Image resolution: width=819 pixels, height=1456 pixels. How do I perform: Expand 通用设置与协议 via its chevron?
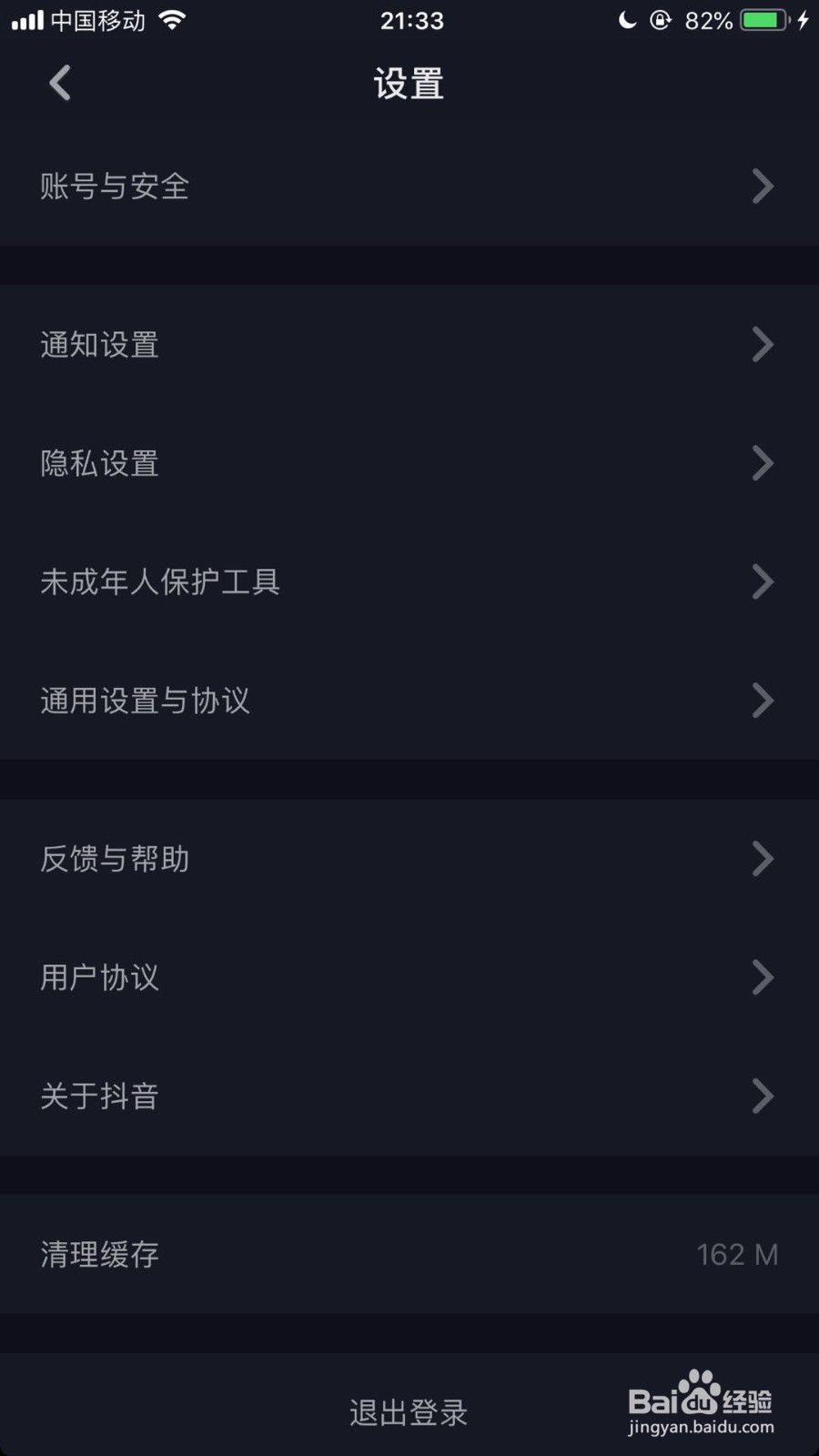coord(763,700)
